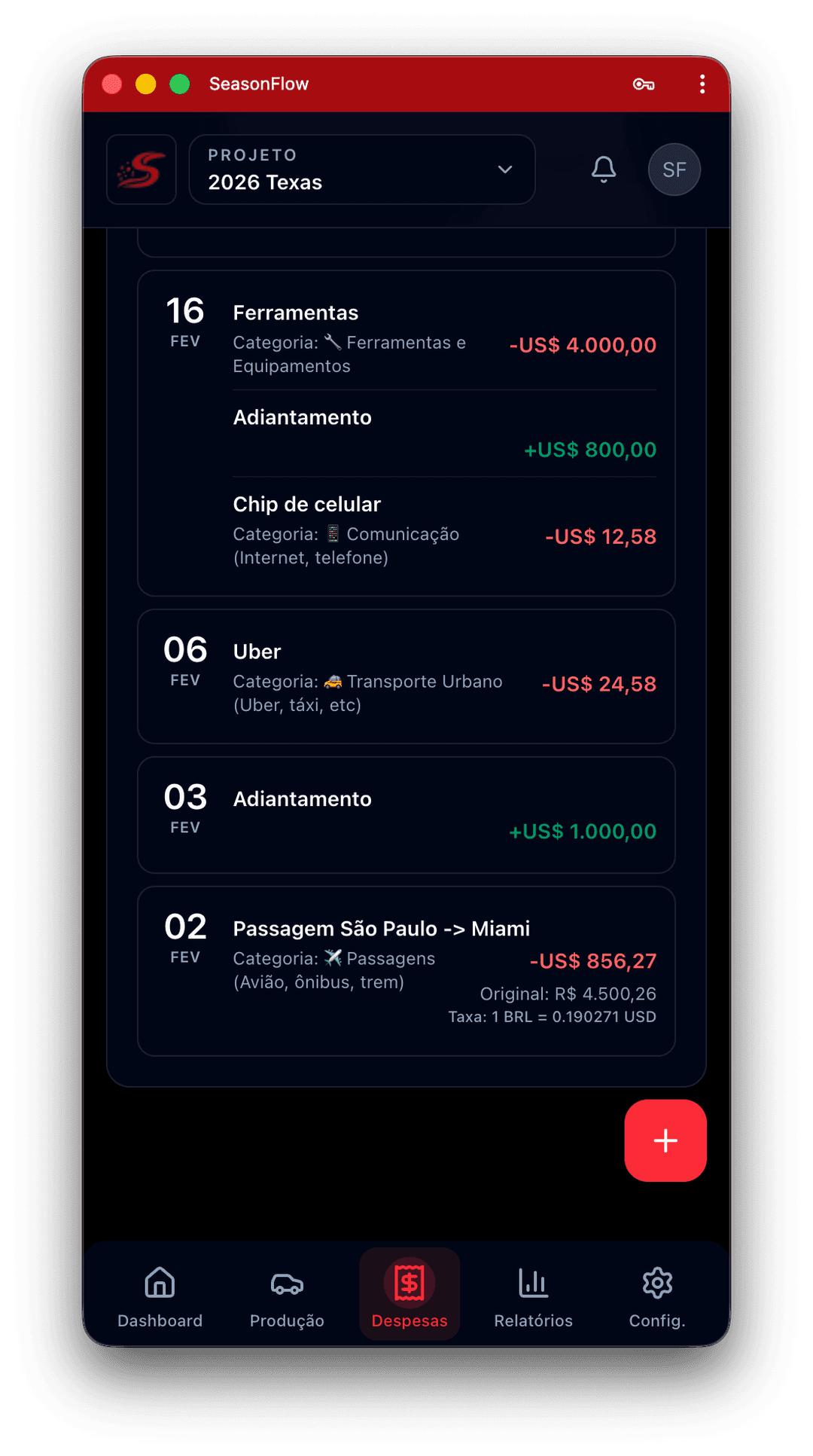
Task: Minimize the window with yellow button
Action: 146,84
